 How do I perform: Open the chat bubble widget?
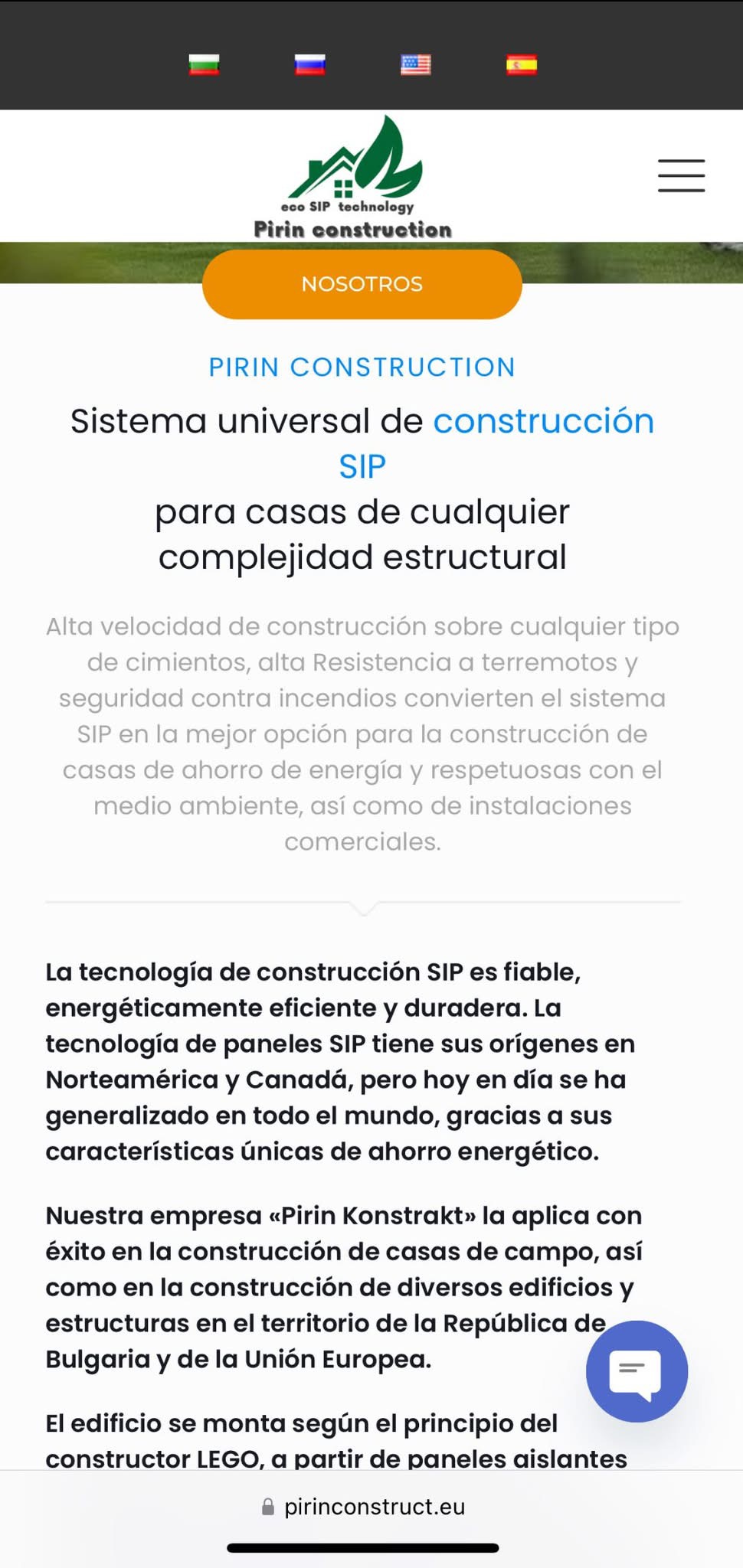click(637, 1370)
